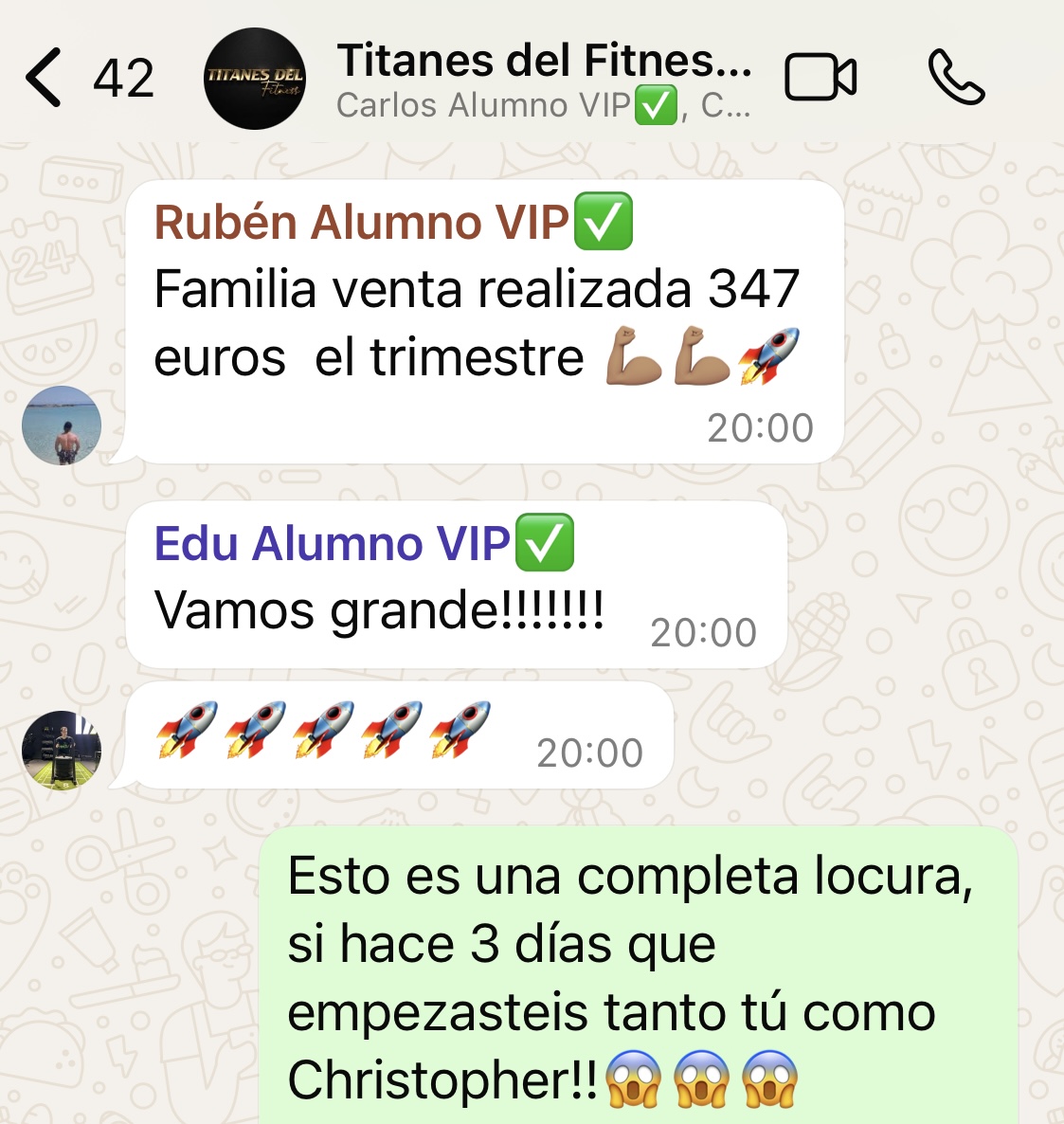Viewport: 1064px width, 1124px height.
Task: Tap the verified checkmark emoji next to Rubén's name
Action: click(602, 221)
